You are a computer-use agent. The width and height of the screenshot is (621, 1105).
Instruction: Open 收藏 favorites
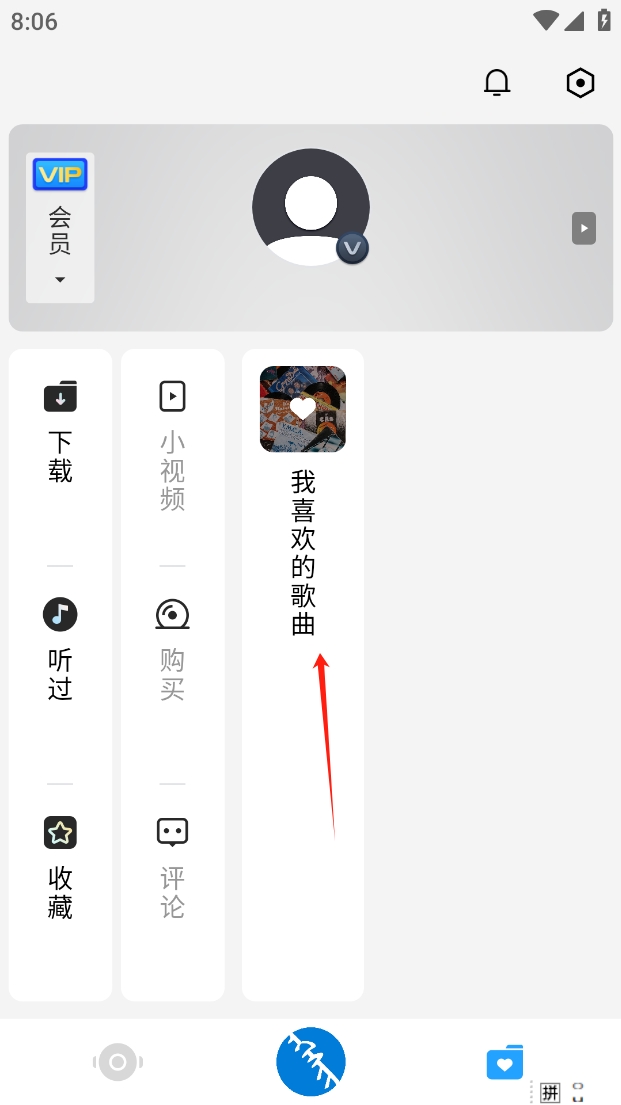tap(60, 867)
